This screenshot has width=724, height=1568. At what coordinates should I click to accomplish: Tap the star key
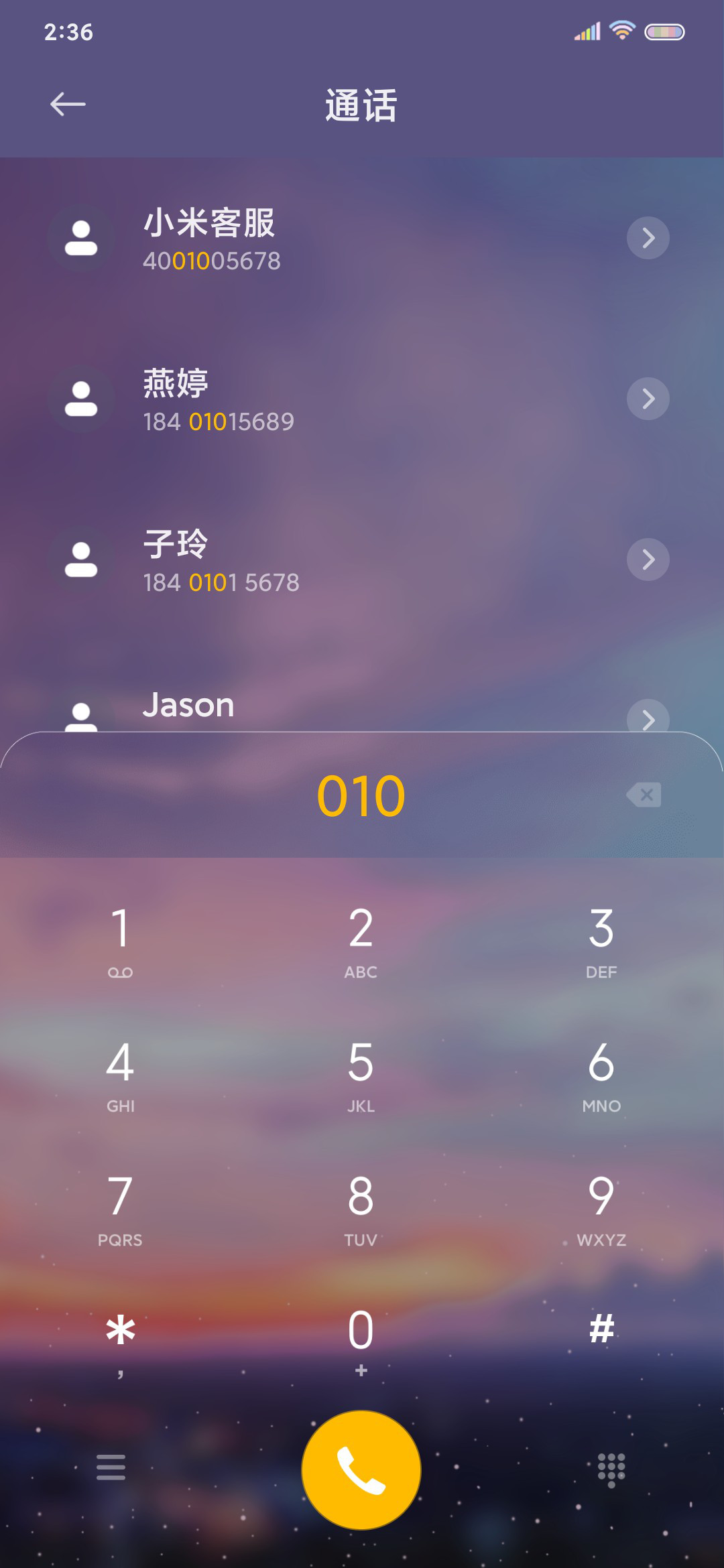(121, 1342)
